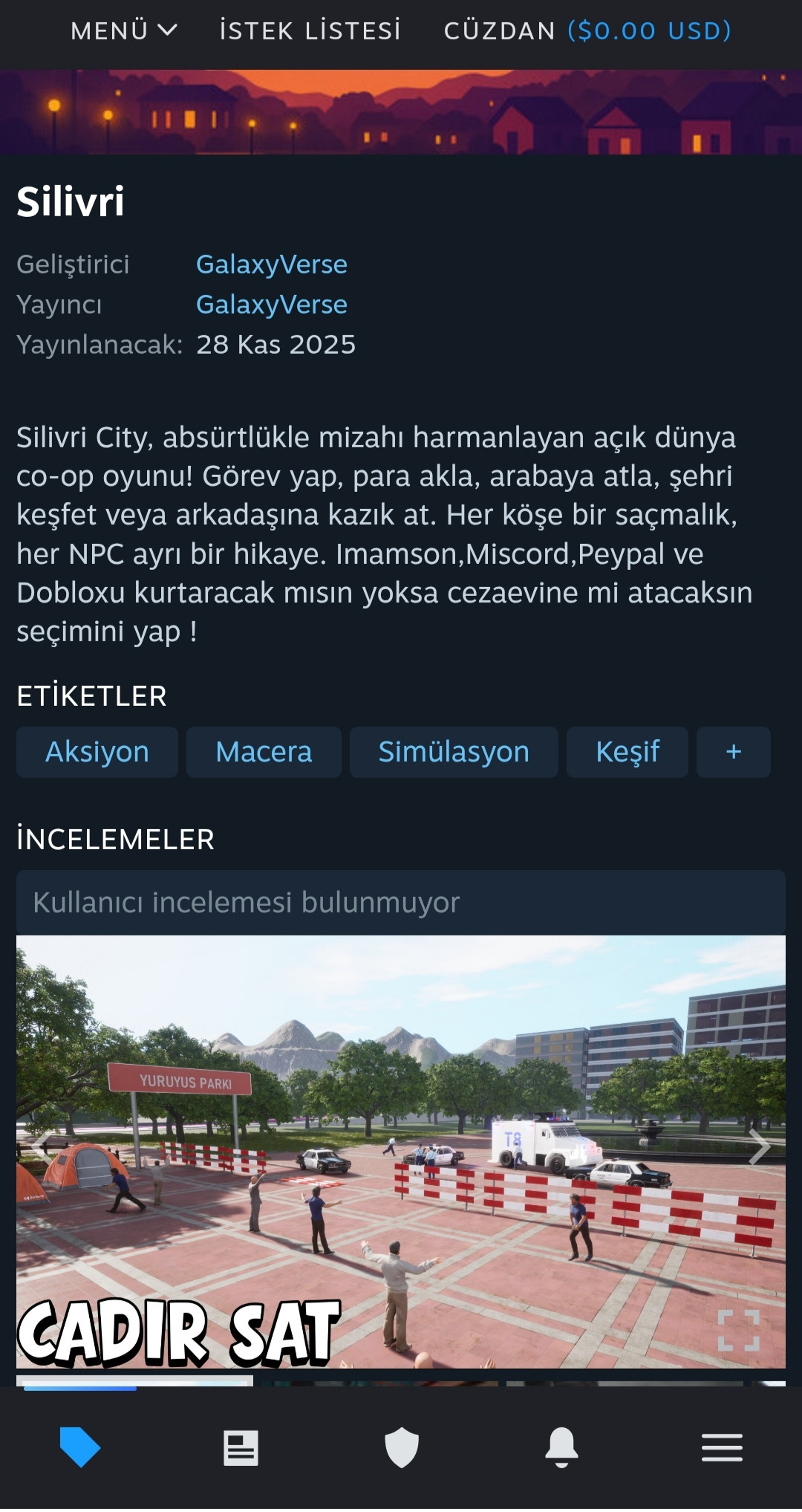Viewport: 802px width, 1512px height.
Task: Open İSTEK LİSTESİ wishlist
Action: (x=310, y=30)
